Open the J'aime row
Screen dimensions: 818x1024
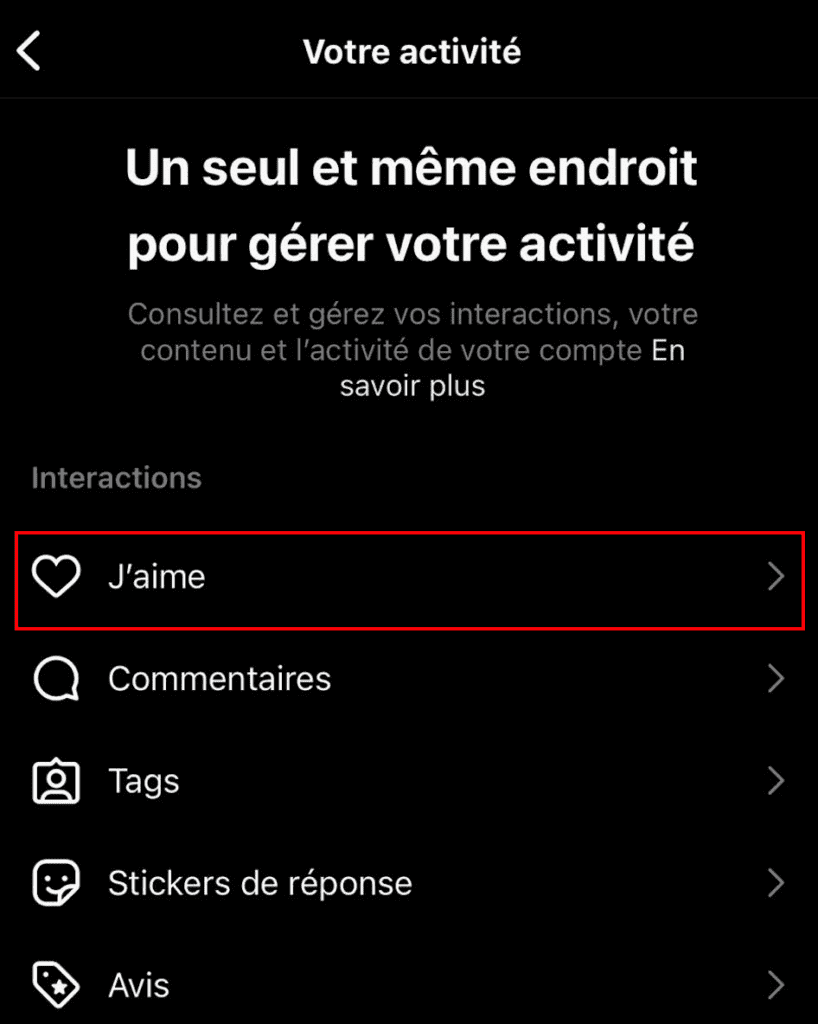point(409,578)
